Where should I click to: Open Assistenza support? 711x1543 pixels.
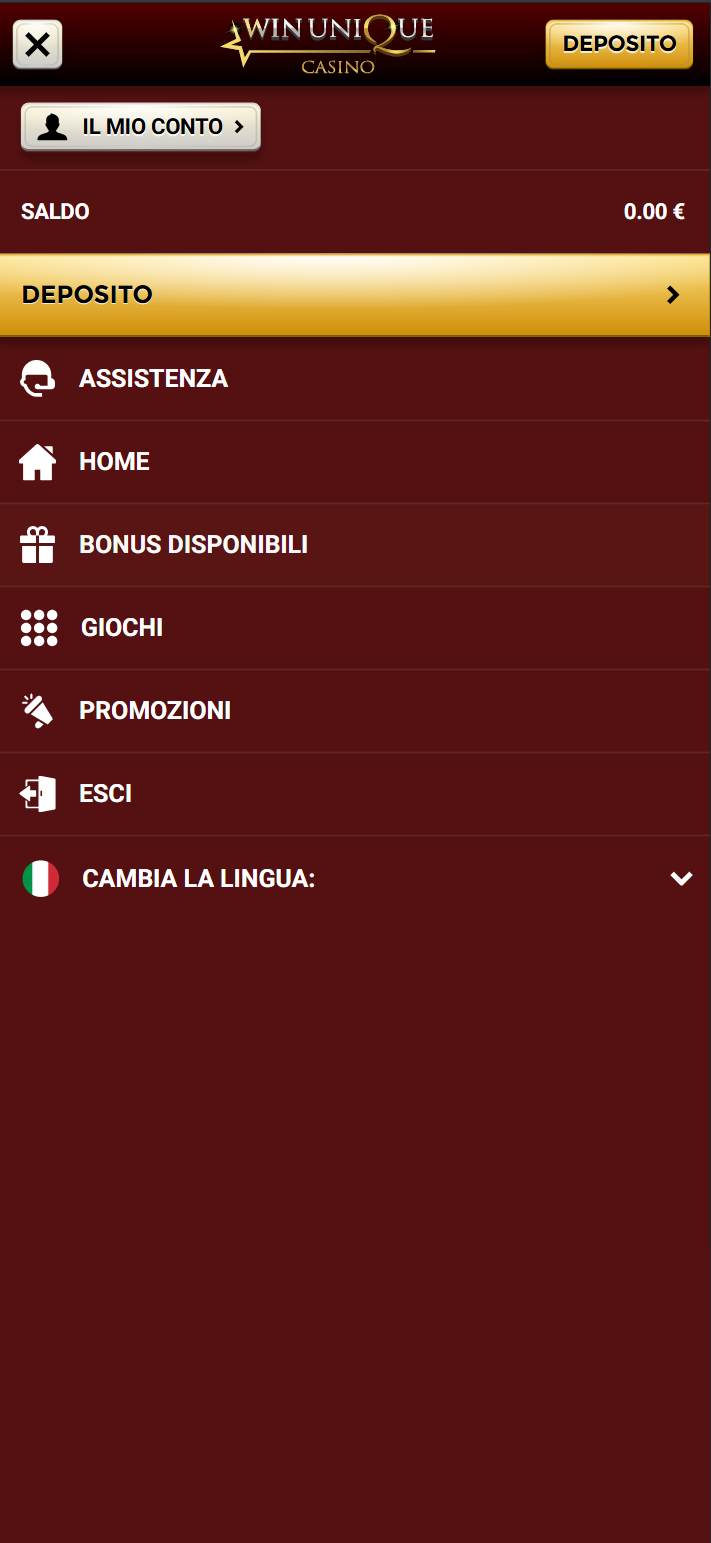[153, 379]
